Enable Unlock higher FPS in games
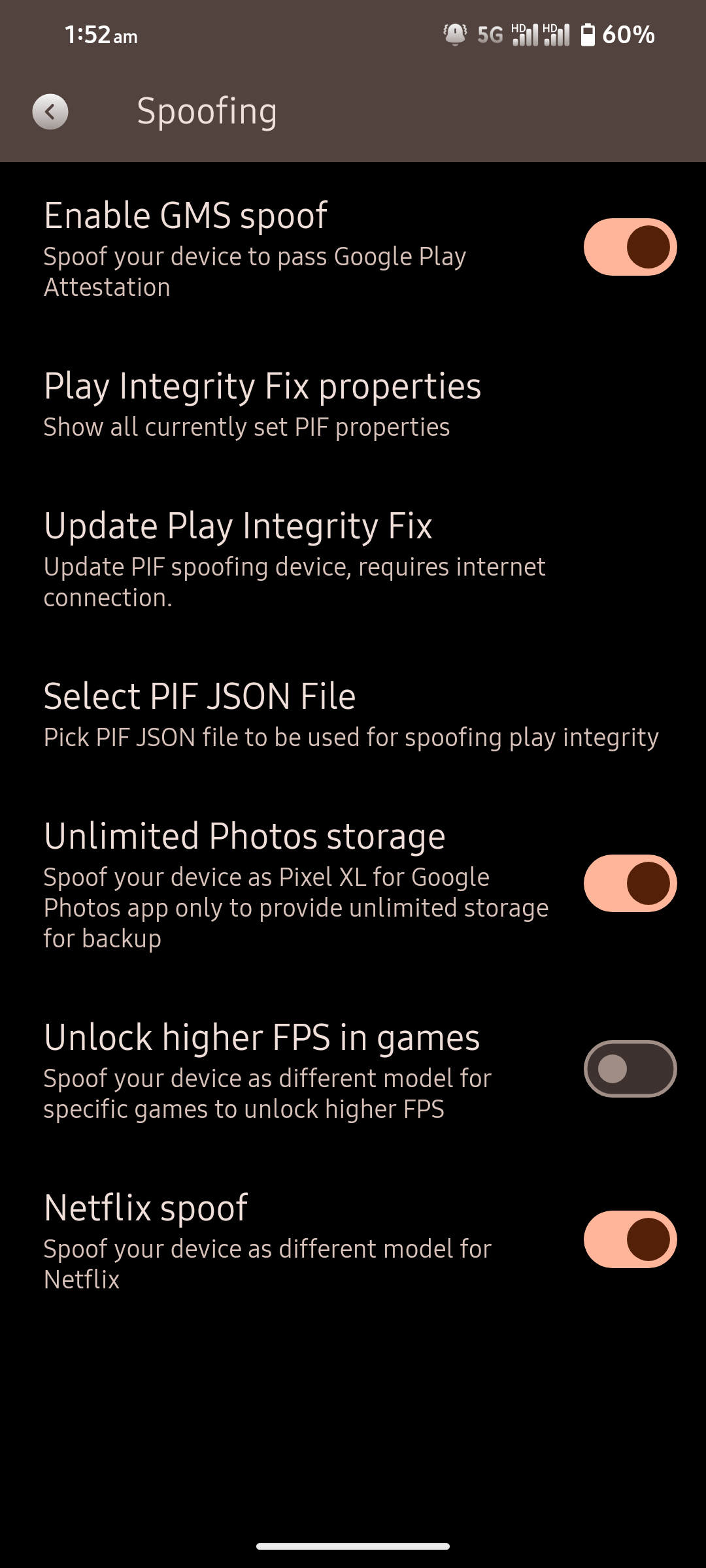The image size is (706, 1568). pyautogui.click(x=630, y=1069)
